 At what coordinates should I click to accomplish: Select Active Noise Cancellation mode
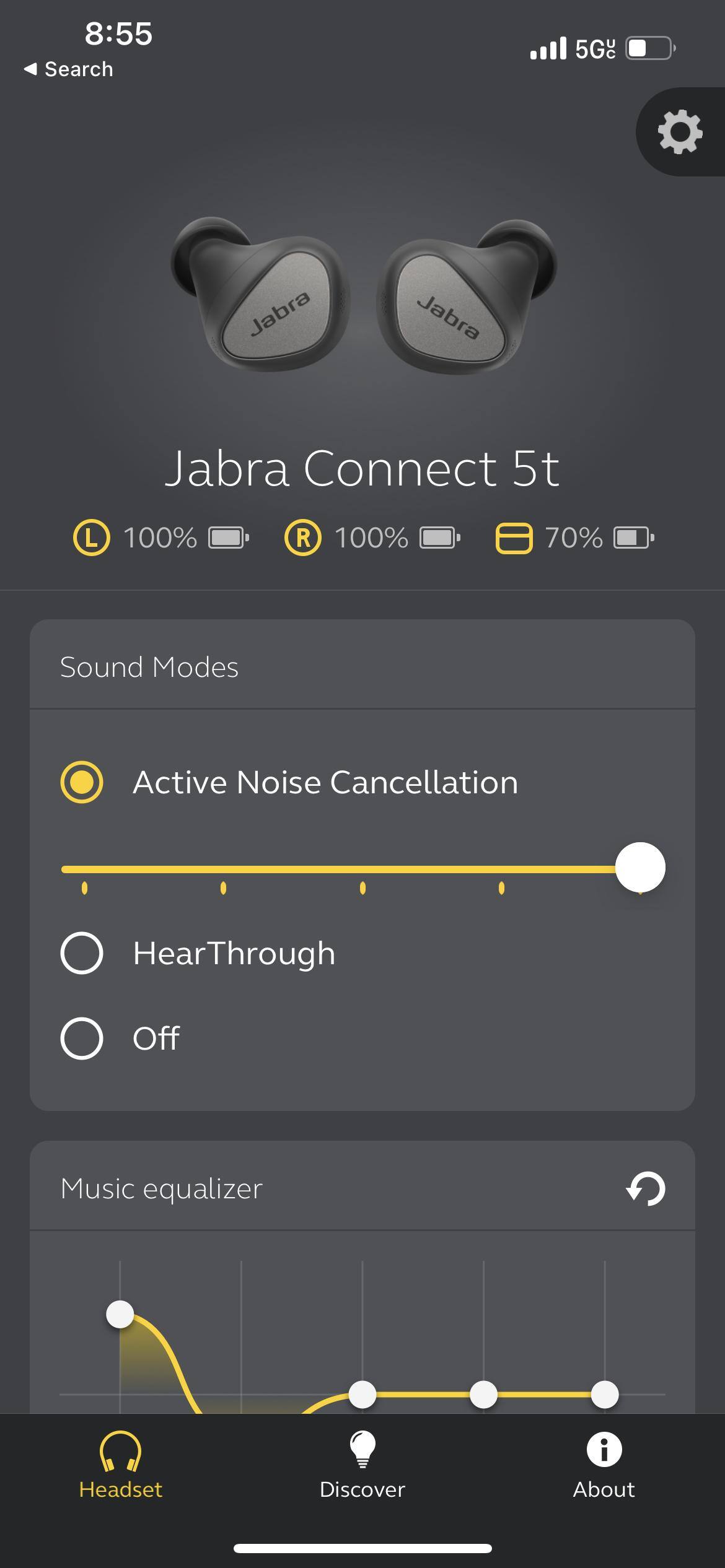coord(82,782)
